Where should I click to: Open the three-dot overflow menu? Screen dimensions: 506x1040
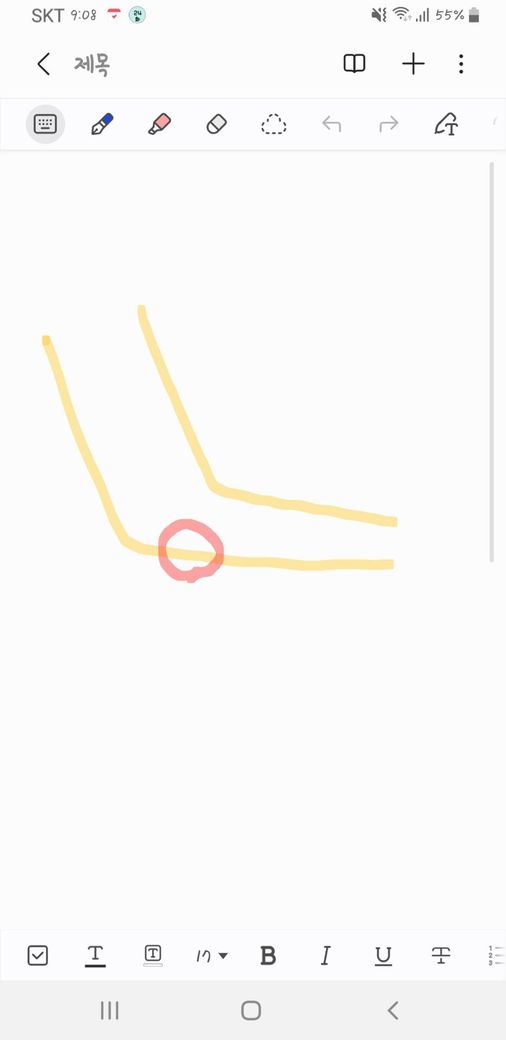pyautogui.click(x=461, y=64)
